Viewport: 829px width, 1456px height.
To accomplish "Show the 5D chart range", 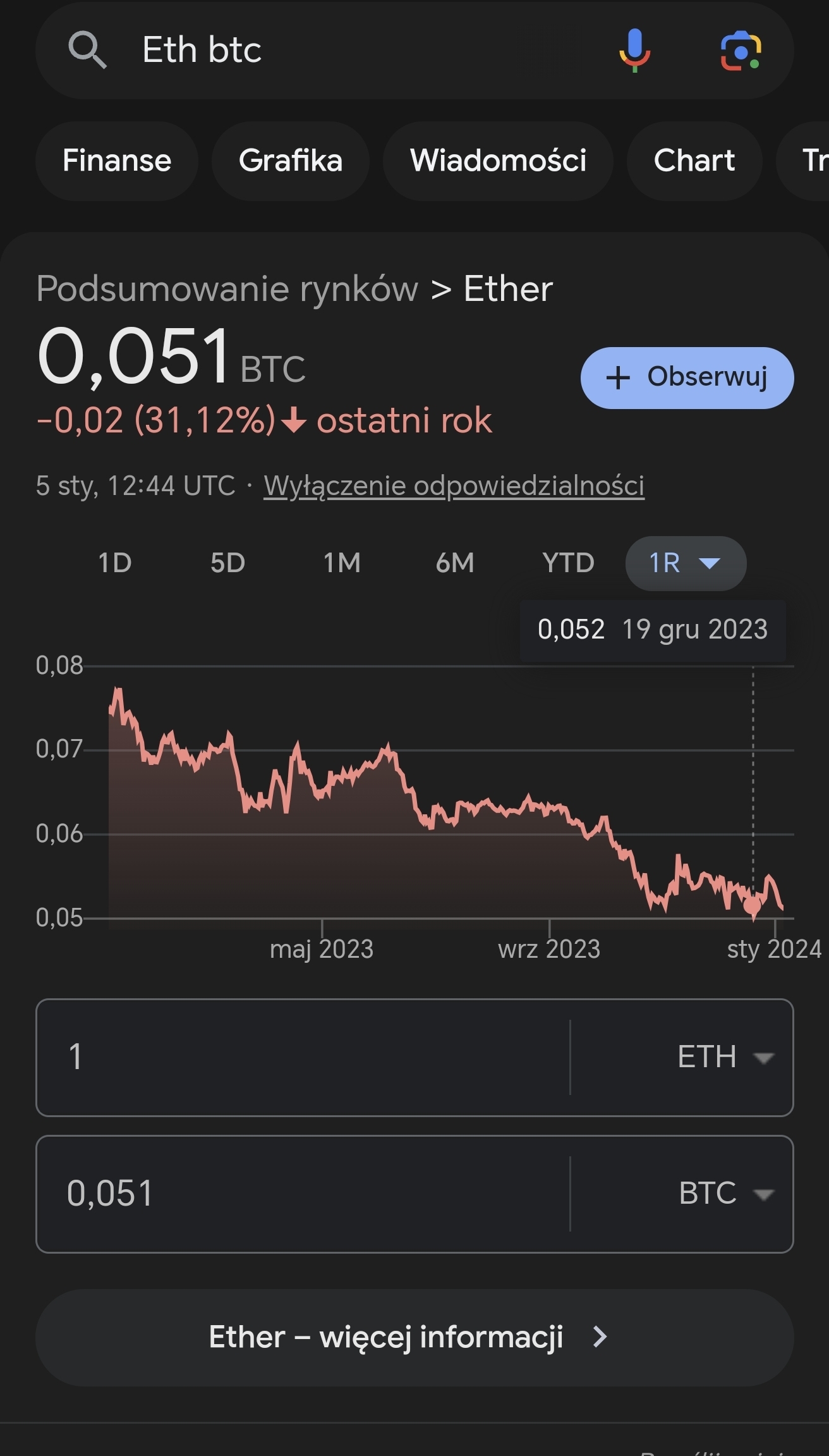I will pos(227,563).
